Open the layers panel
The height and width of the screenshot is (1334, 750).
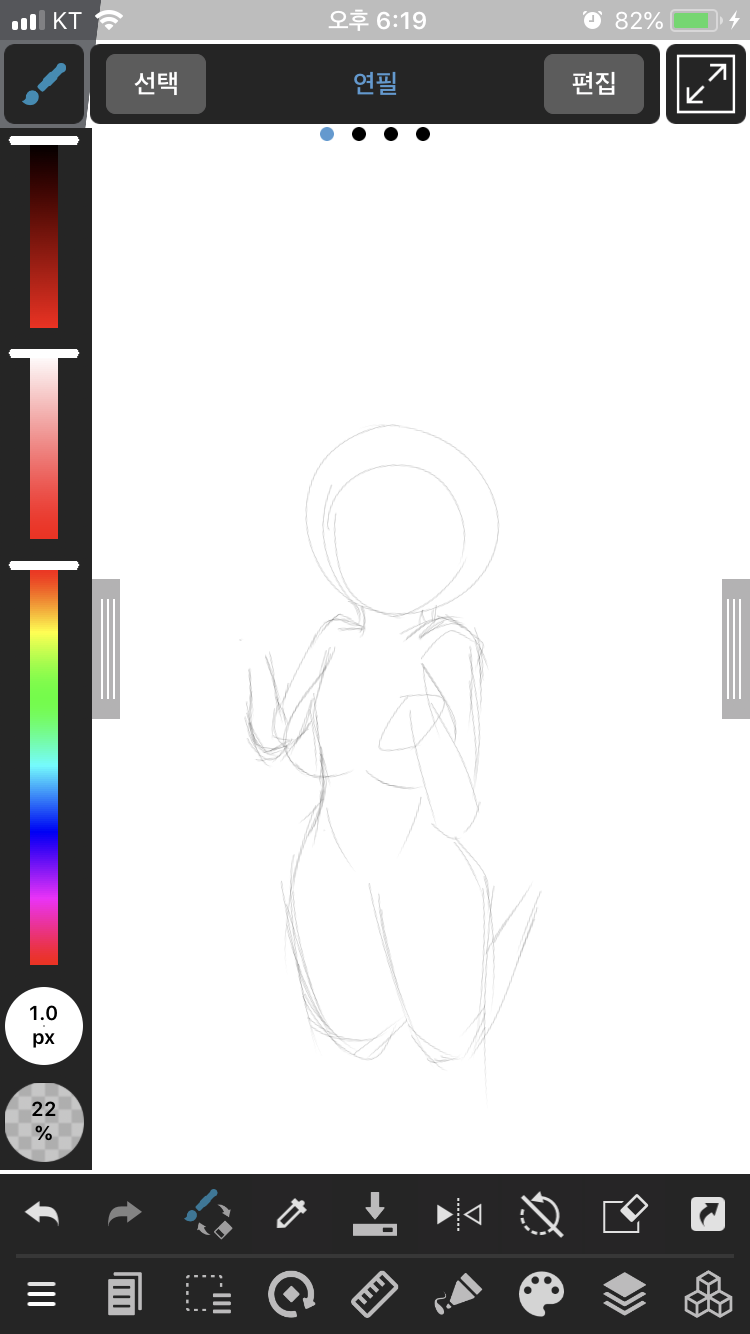pos(625,1296)
